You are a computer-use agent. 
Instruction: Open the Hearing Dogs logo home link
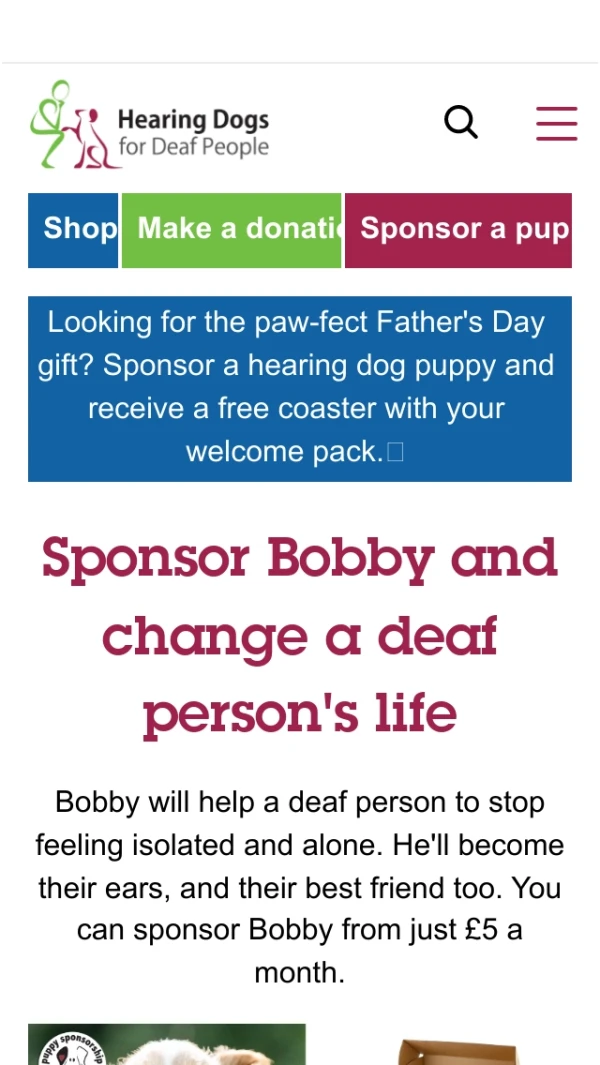150,125
